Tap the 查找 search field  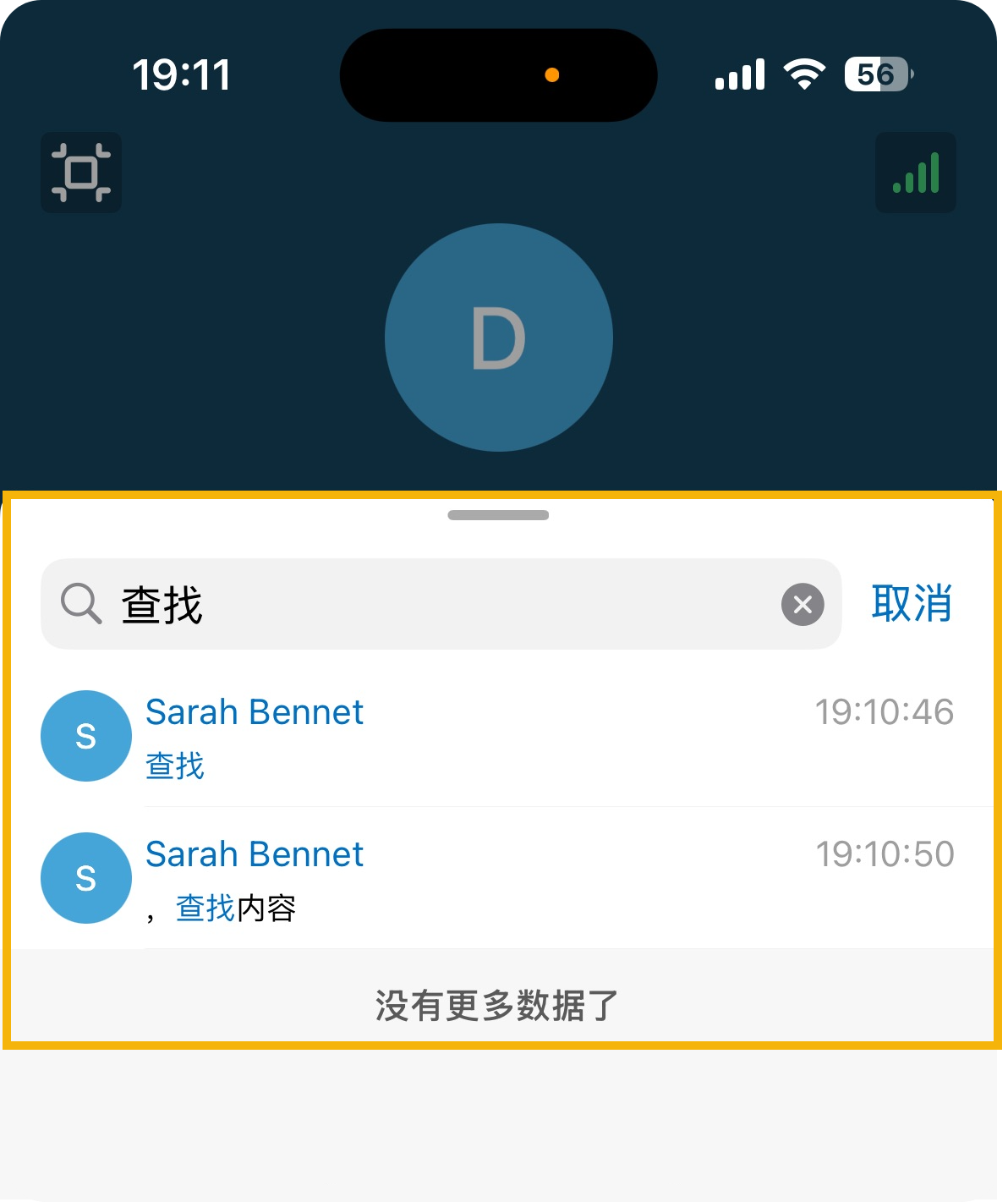click(440, 604)
